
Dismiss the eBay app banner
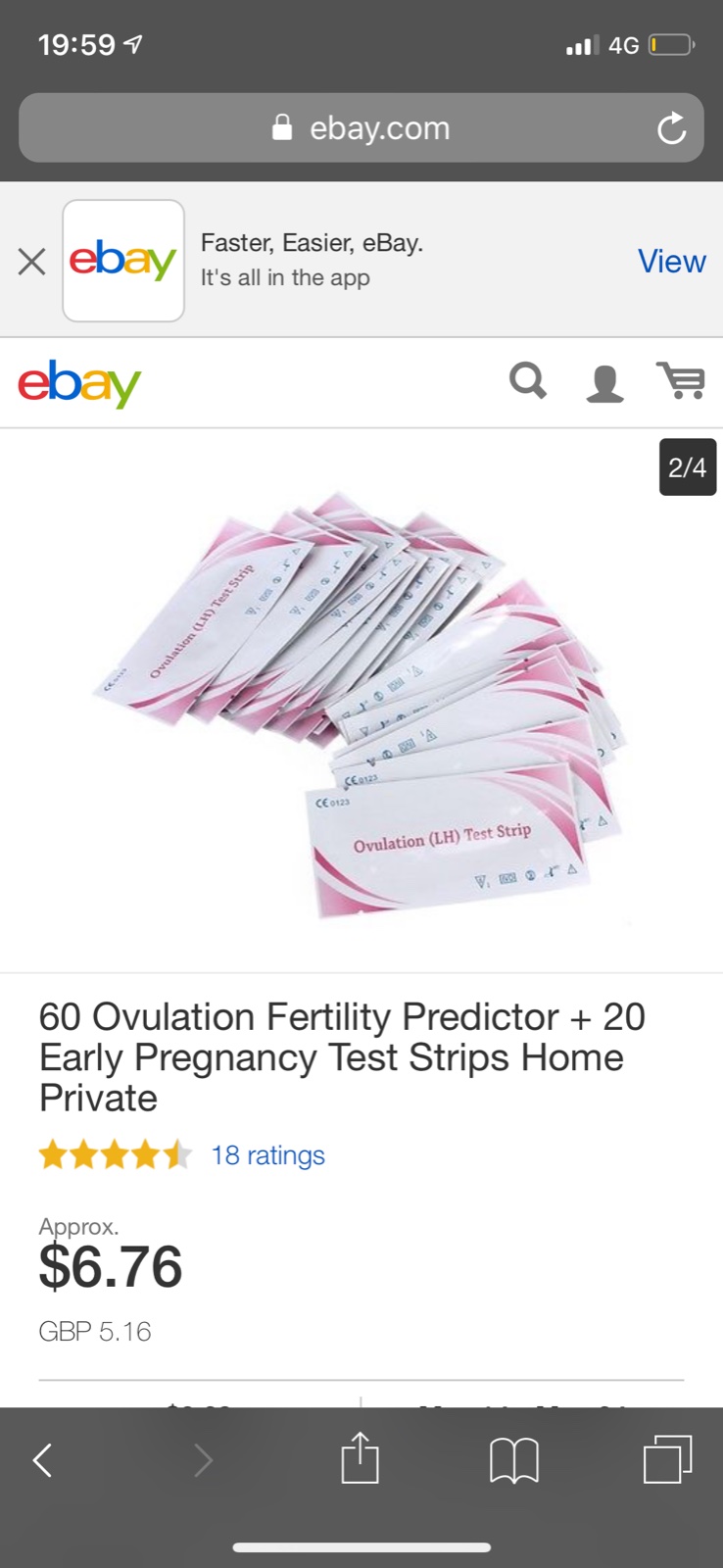tap(31, 262)
